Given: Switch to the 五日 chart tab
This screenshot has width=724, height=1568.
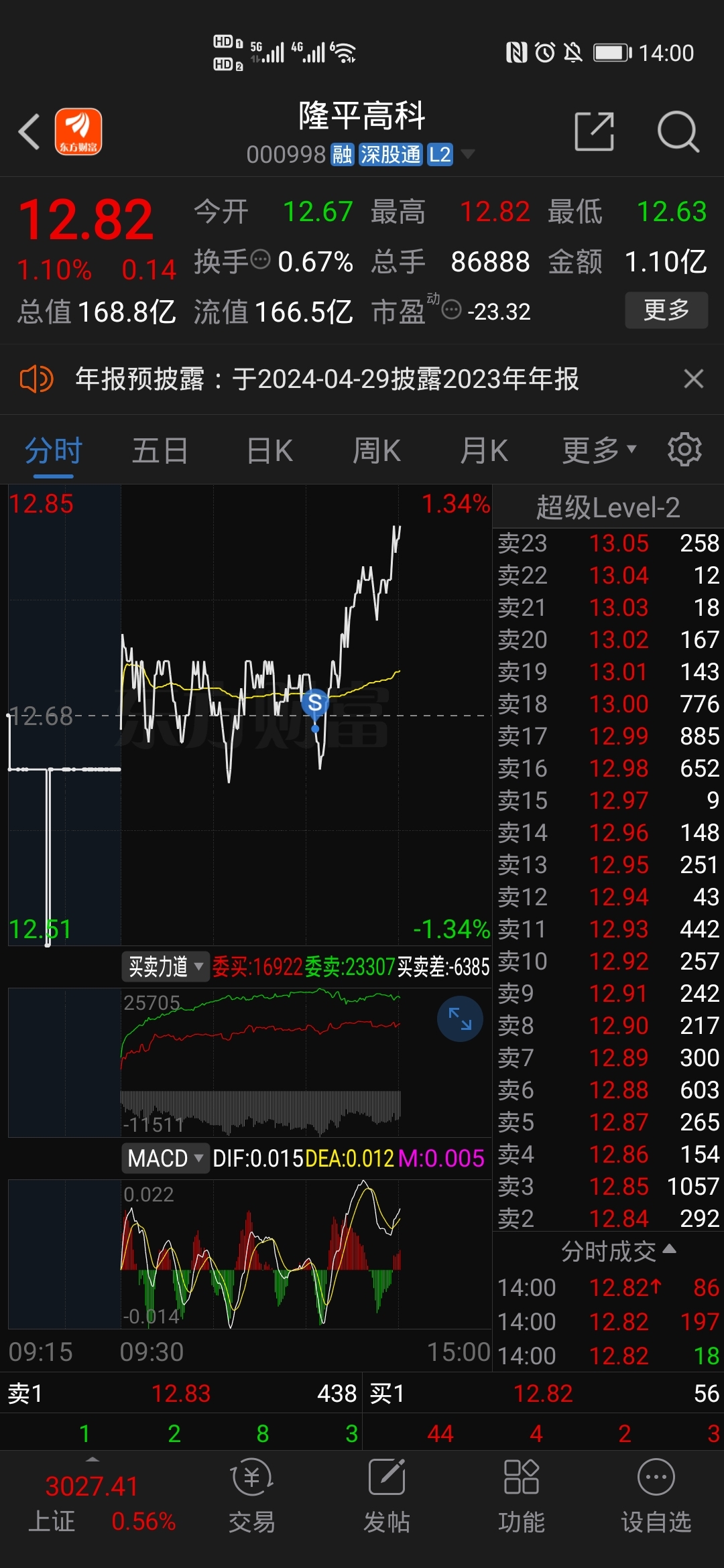Looking at the screenshot, I should [x=160, y=450].
